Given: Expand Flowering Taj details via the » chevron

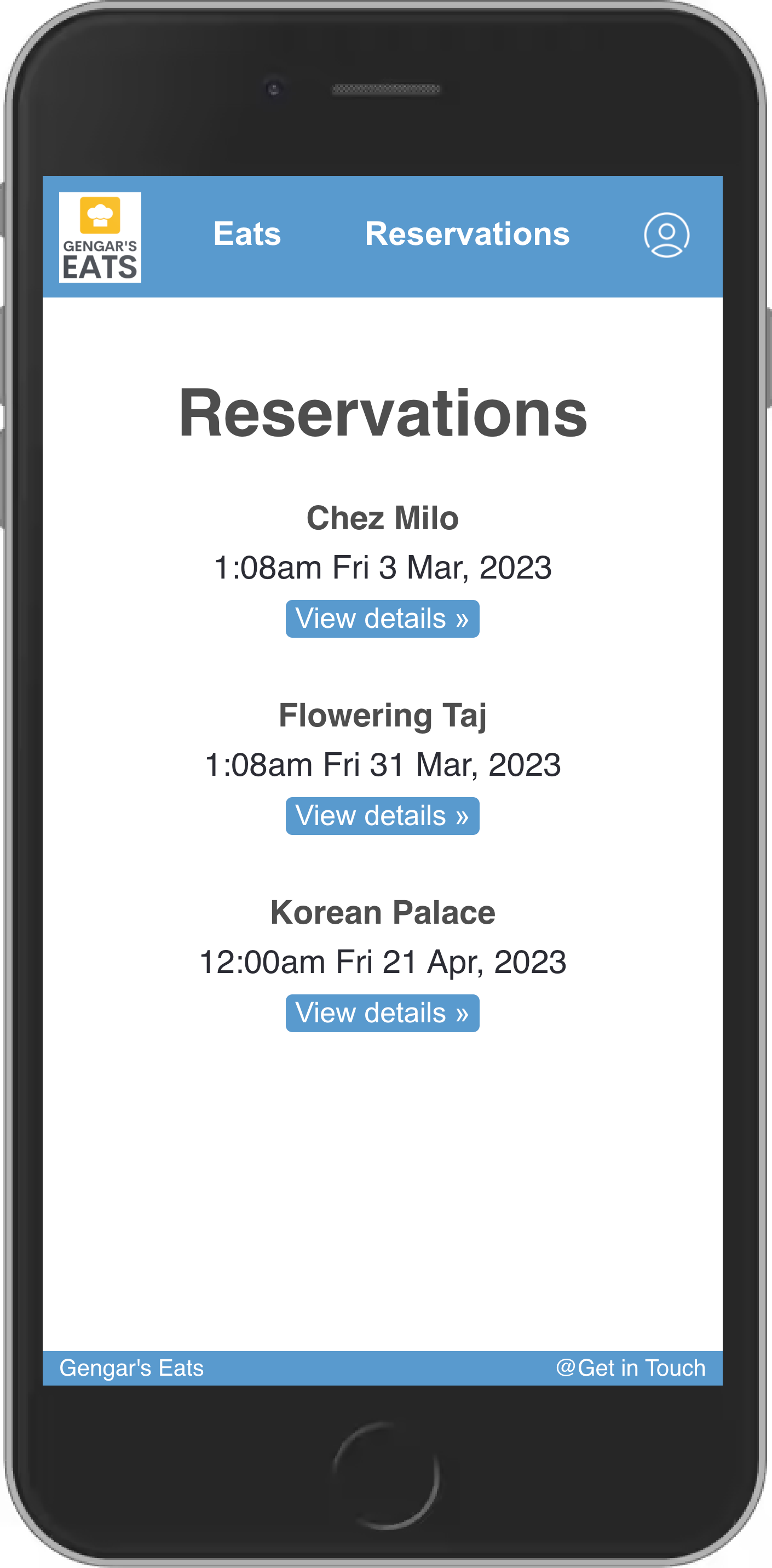Looking at the screenshot, I should point(462,816).
